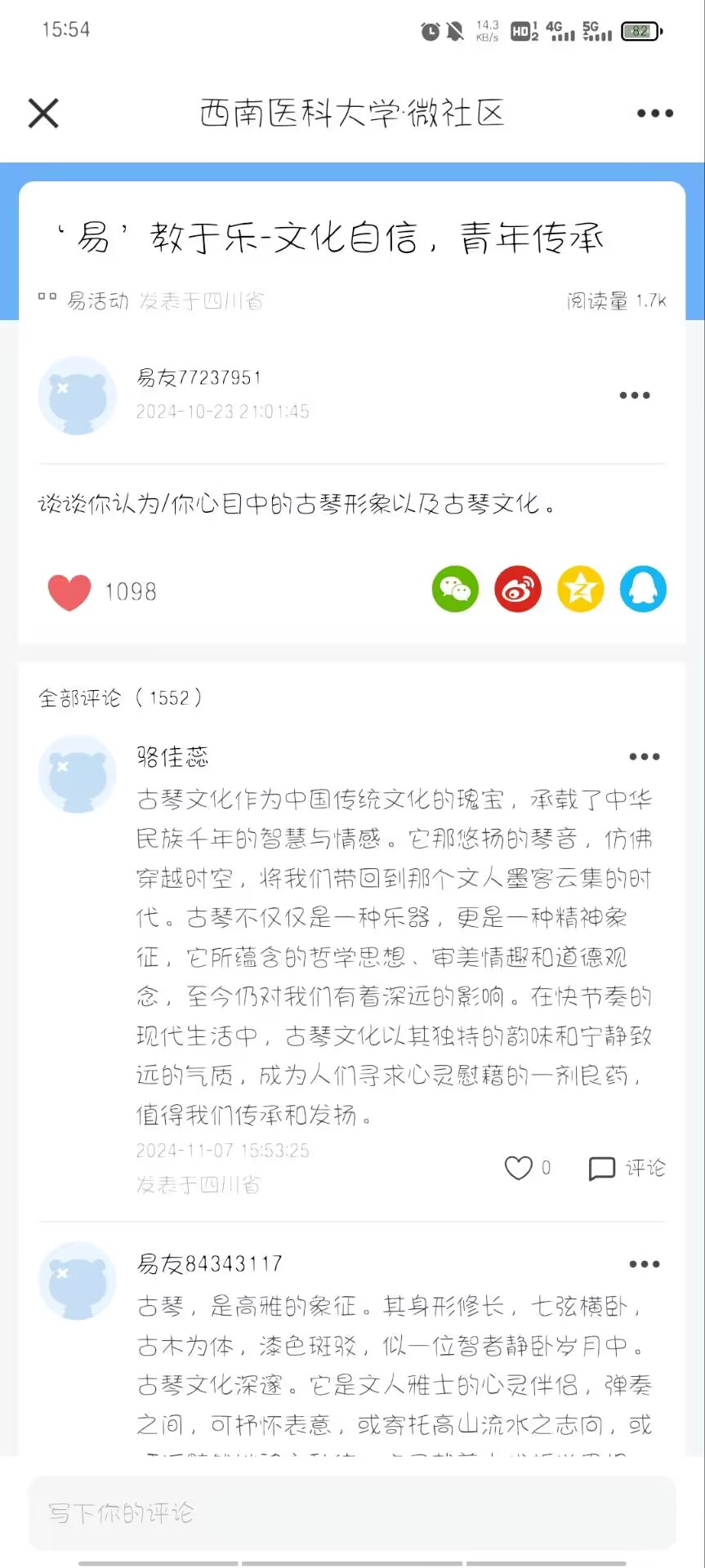Like the post with 1098 likes

tap(70, 591)
